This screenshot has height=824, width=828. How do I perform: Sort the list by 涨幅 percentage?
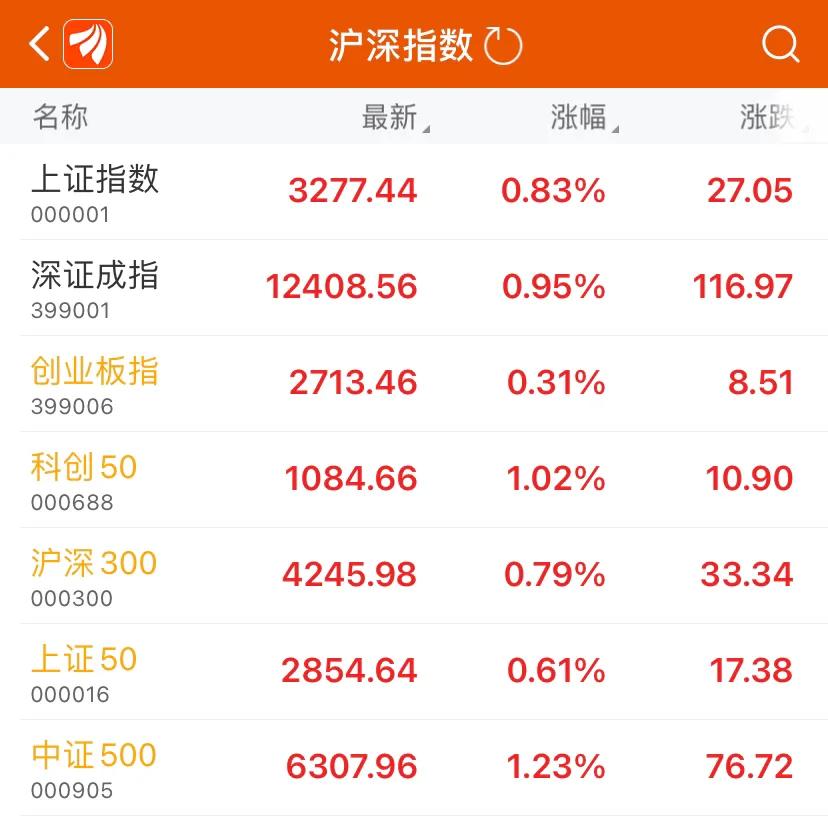580,117
